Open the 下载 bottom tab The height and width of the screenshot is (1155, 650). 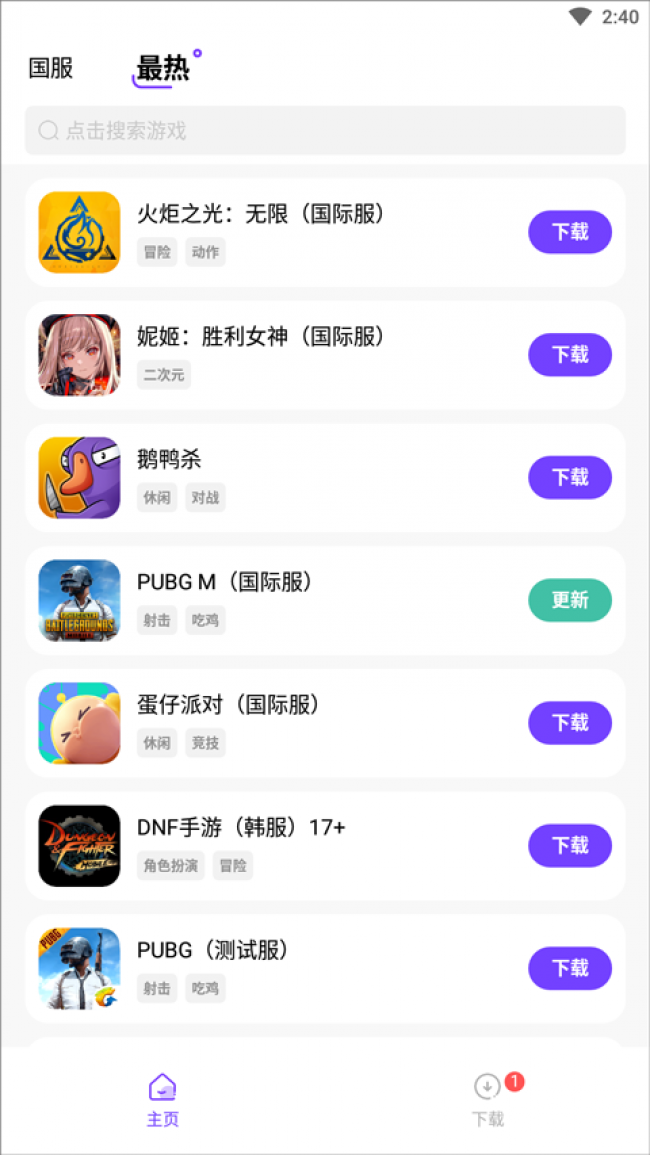pyautogui.click(x=488, y=1100)
